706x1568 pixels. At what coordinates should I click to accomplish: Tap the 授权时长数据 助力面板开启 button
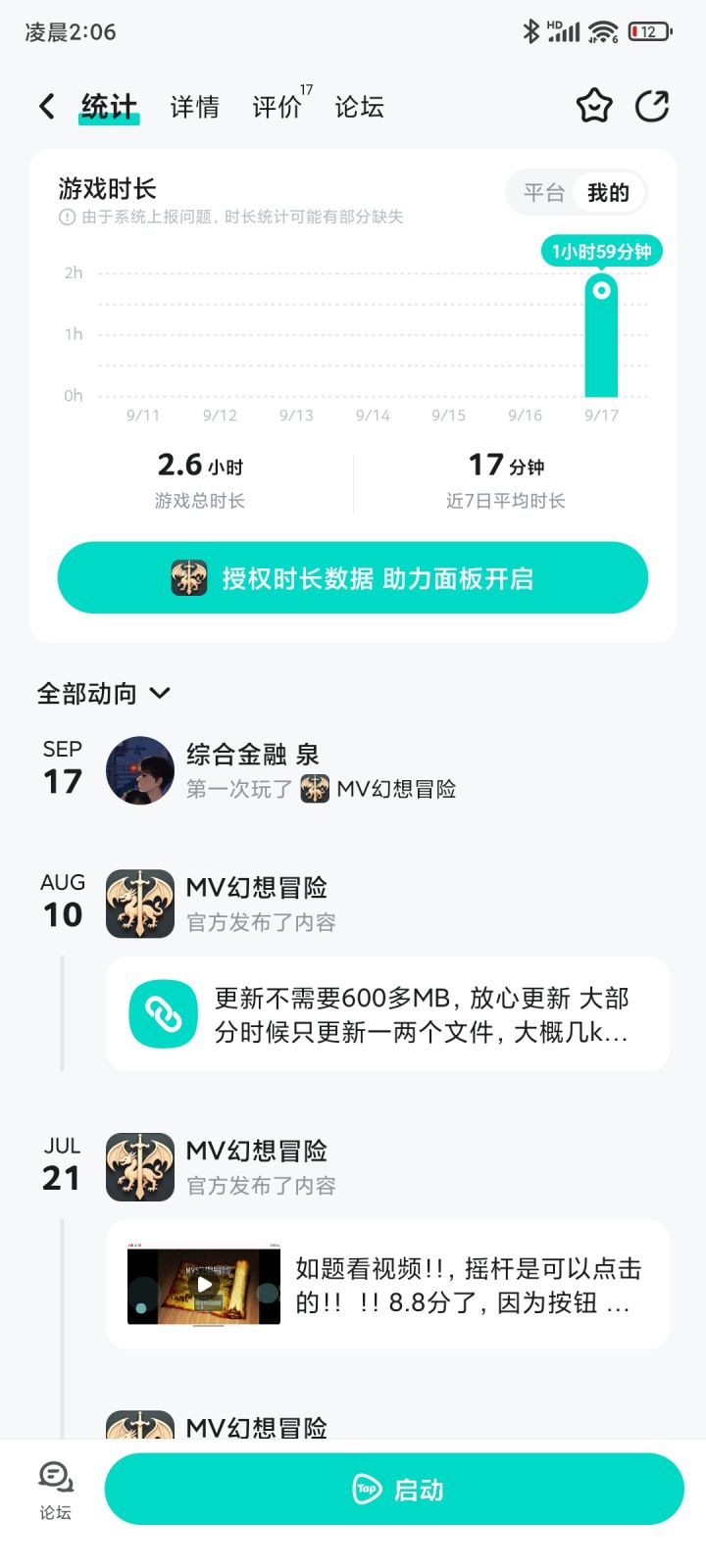[x=353, y=577]
